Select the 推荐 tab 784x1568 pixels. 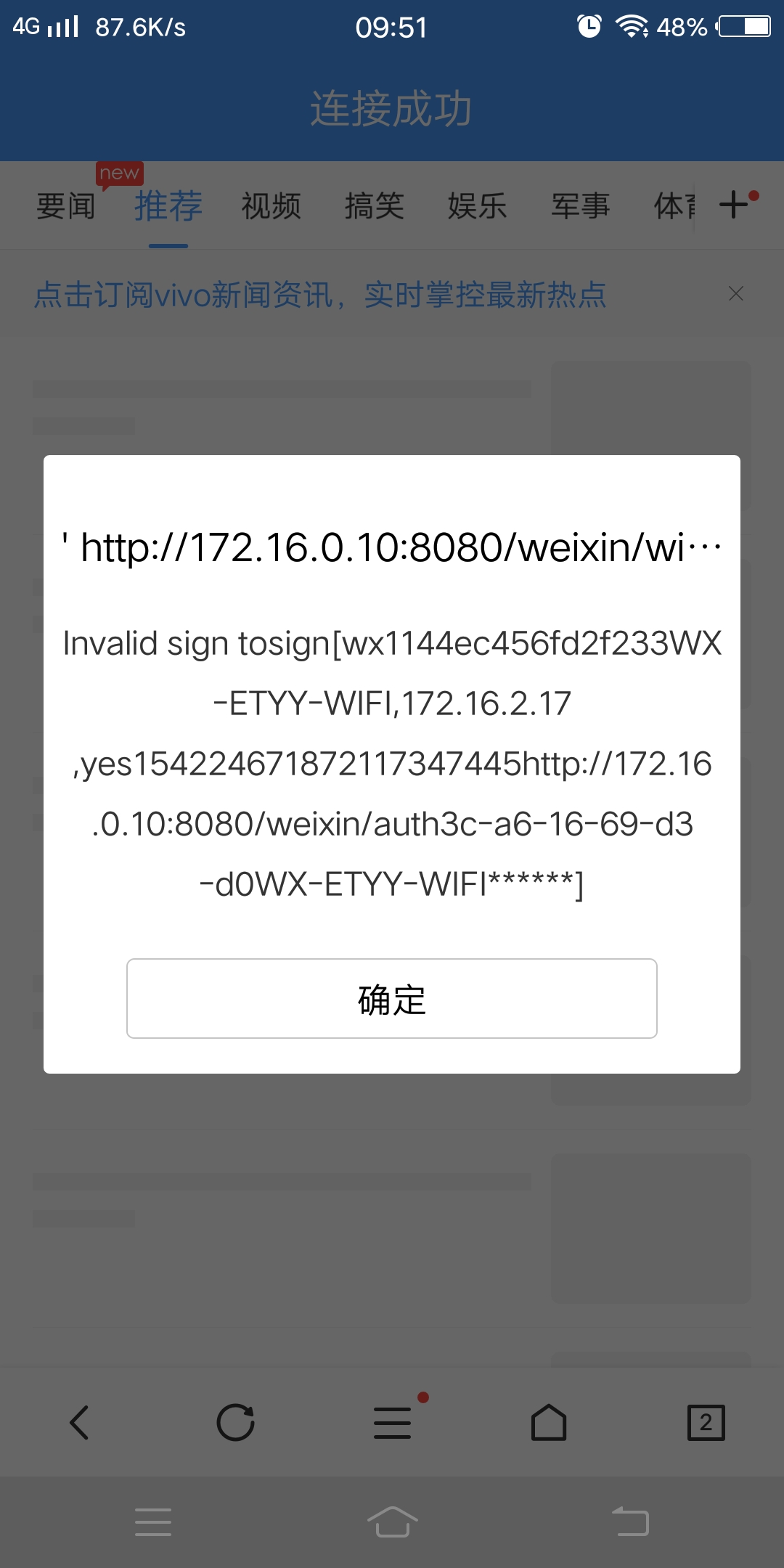coord(168,206)
